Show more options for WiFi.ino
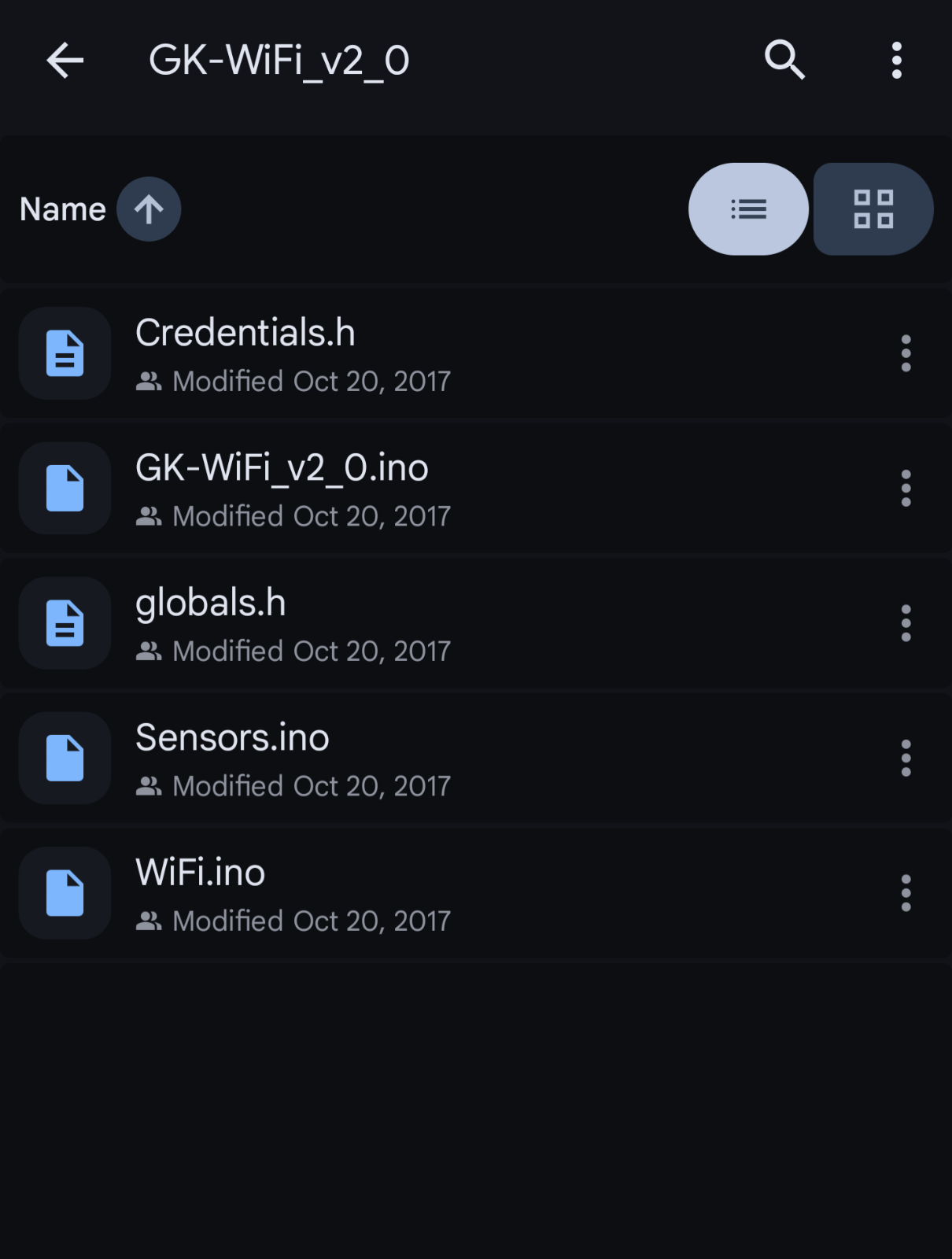 [x=906, y=893]
